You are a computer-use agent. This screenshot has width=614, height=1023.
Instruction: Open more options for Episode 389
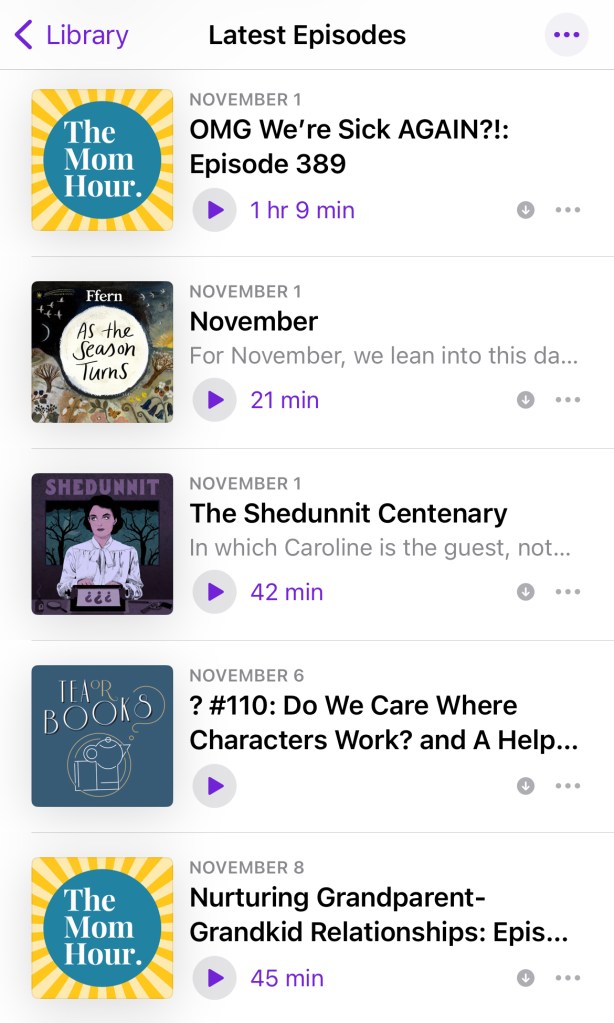coord(567,210)
